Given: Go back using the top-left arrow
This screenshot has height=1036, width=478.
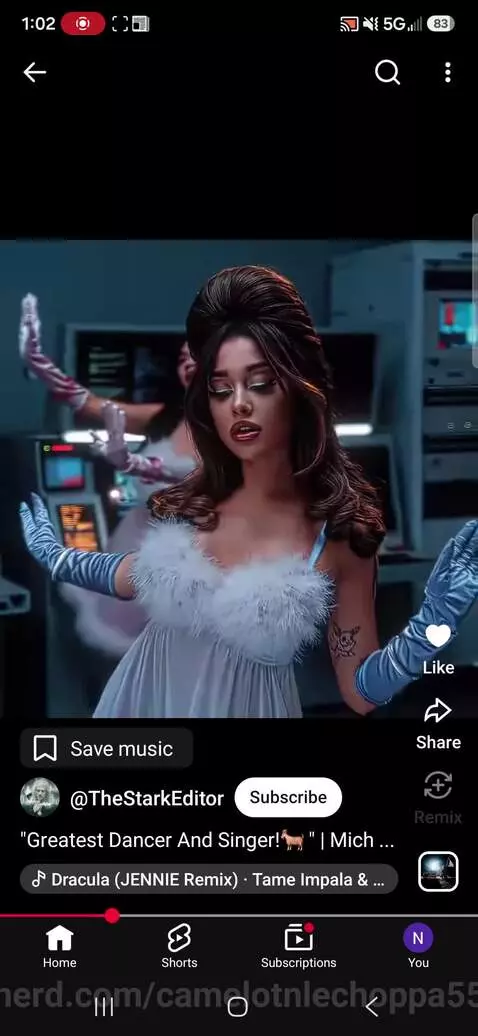Looking at the screenshot, I should coord(34,73).
